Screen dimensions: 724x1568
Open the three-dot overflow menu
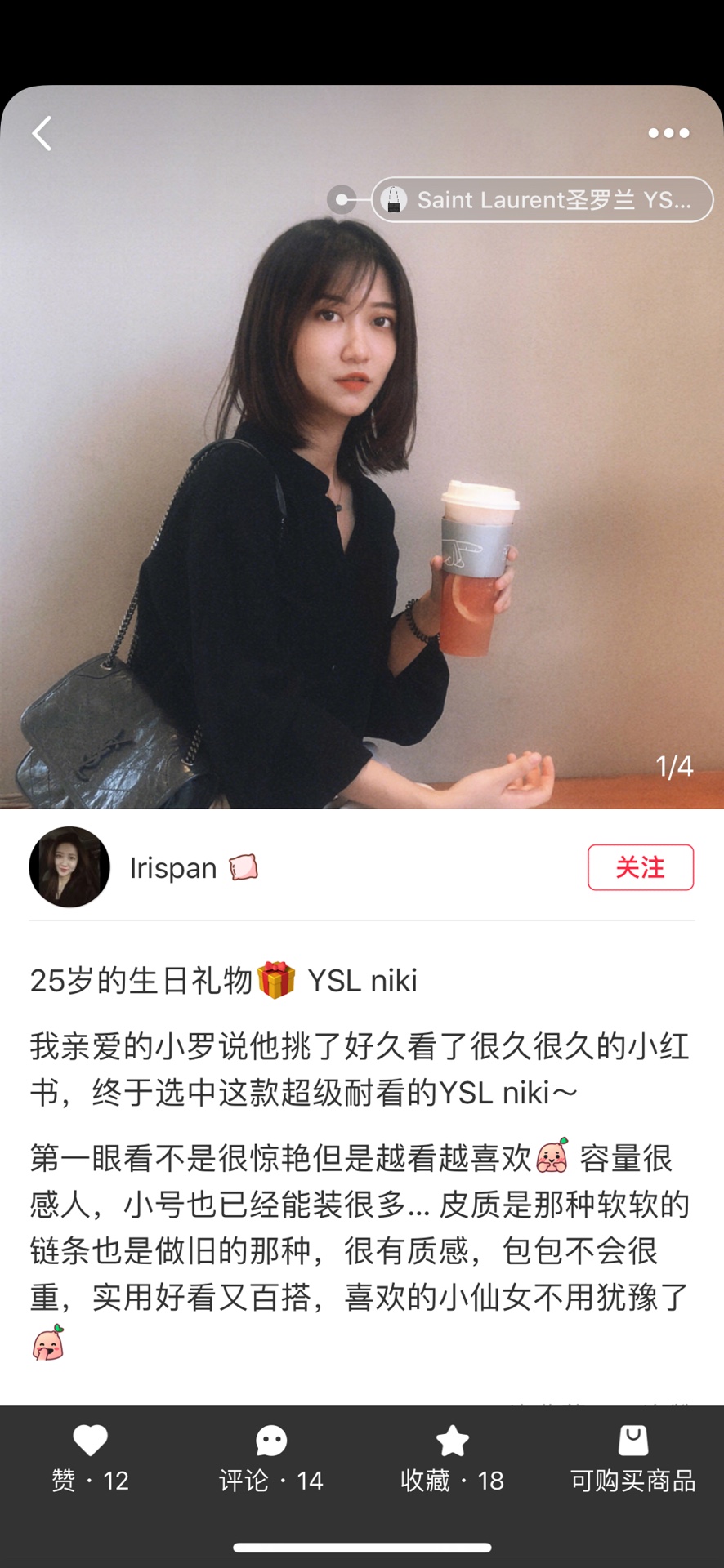(x=668, y=133)
